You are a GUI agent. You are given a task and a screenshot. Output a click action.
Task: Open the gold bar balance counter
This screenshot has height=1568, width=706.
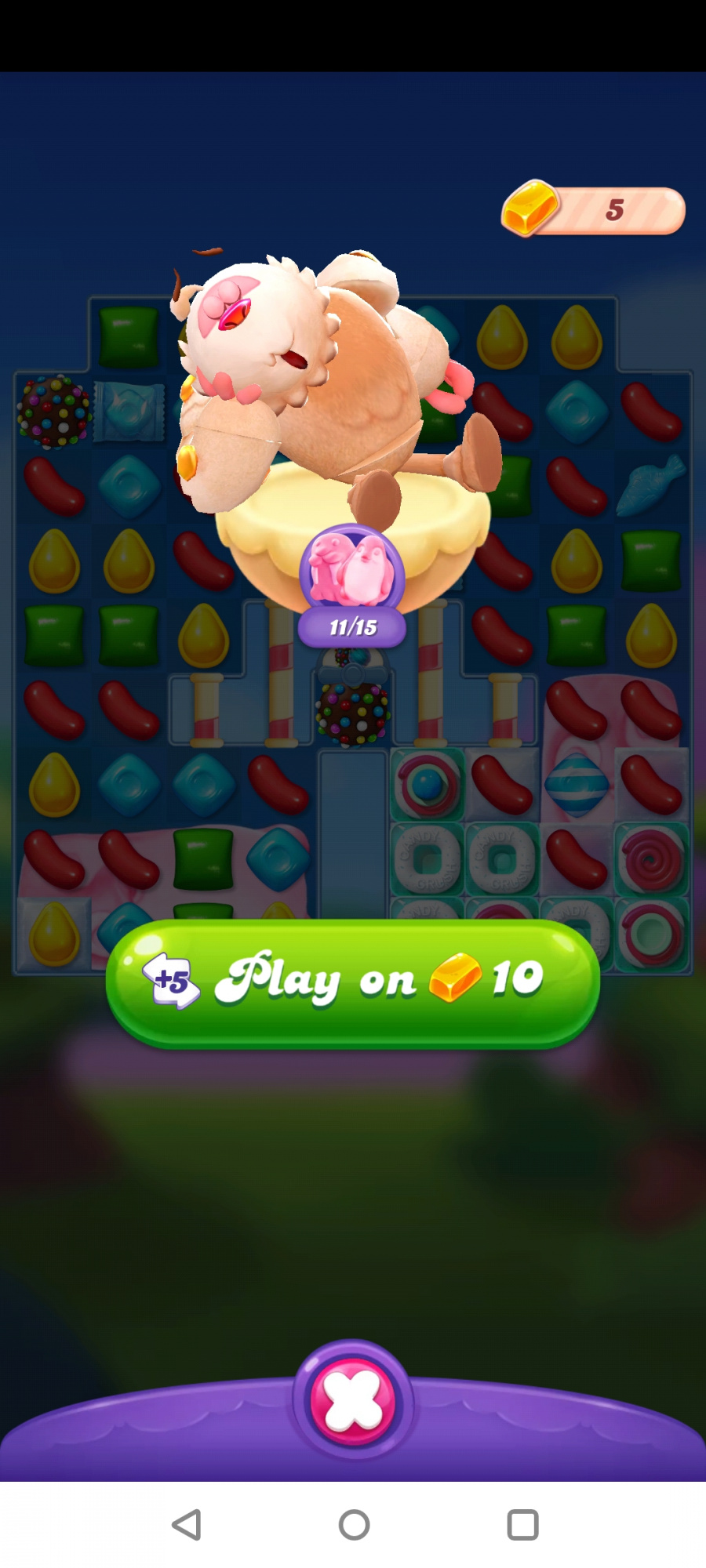pos(594,210)
